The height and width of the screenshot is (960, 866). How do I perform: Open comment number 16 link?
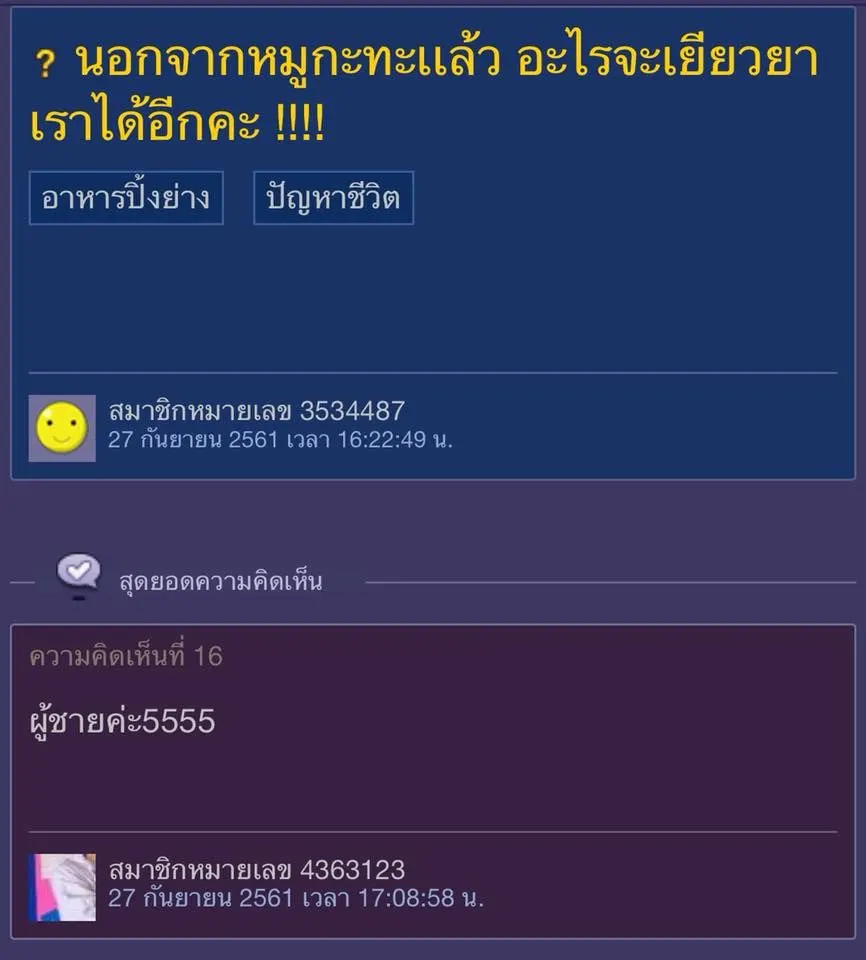[x=126, y=656]
